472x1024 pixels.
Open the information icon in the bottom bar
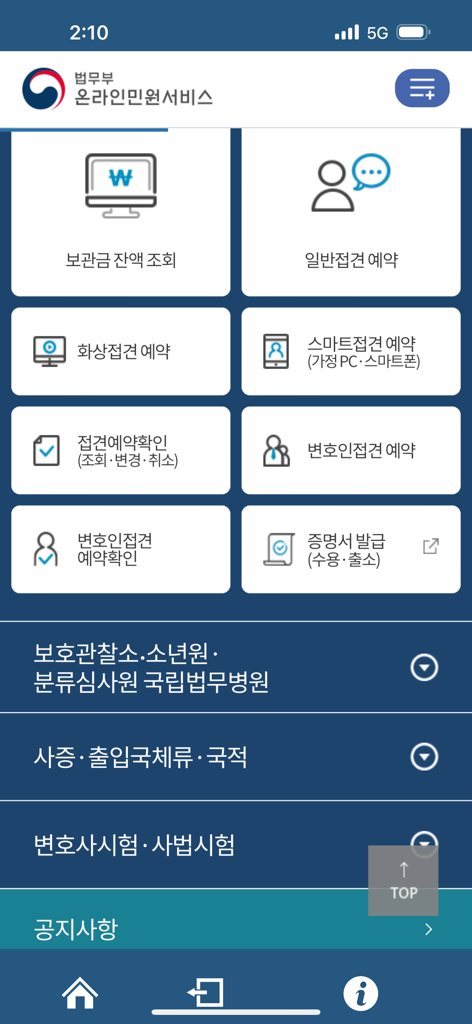pos(360,993)
